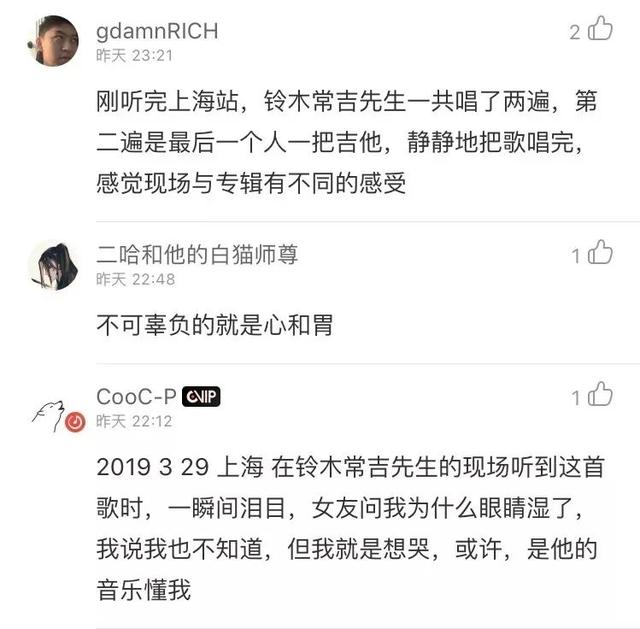Open the gdamnRICH username link
The width and height of the screenshot is (640, 629).
click(x=157, y=31)
